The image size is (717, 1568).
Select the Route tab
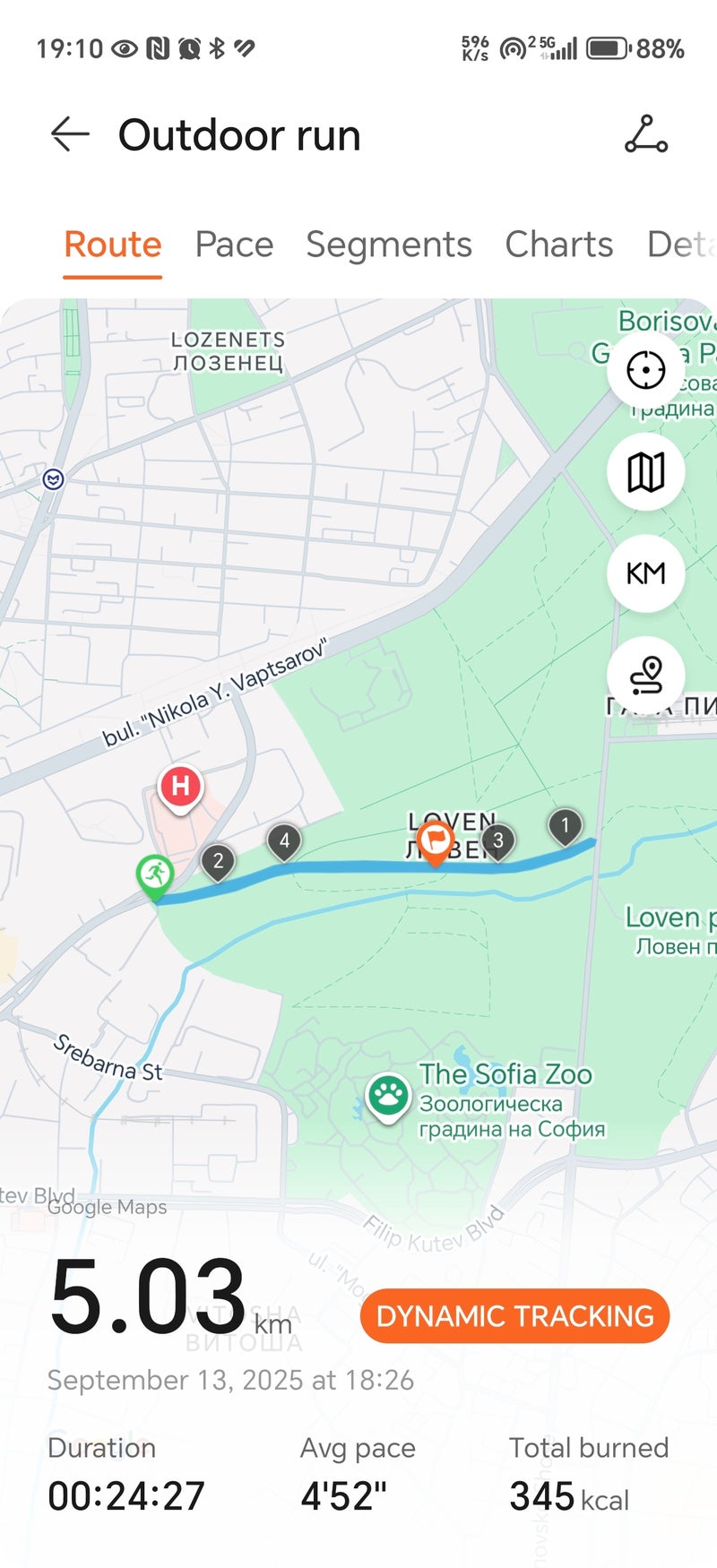tap(113, 245)
